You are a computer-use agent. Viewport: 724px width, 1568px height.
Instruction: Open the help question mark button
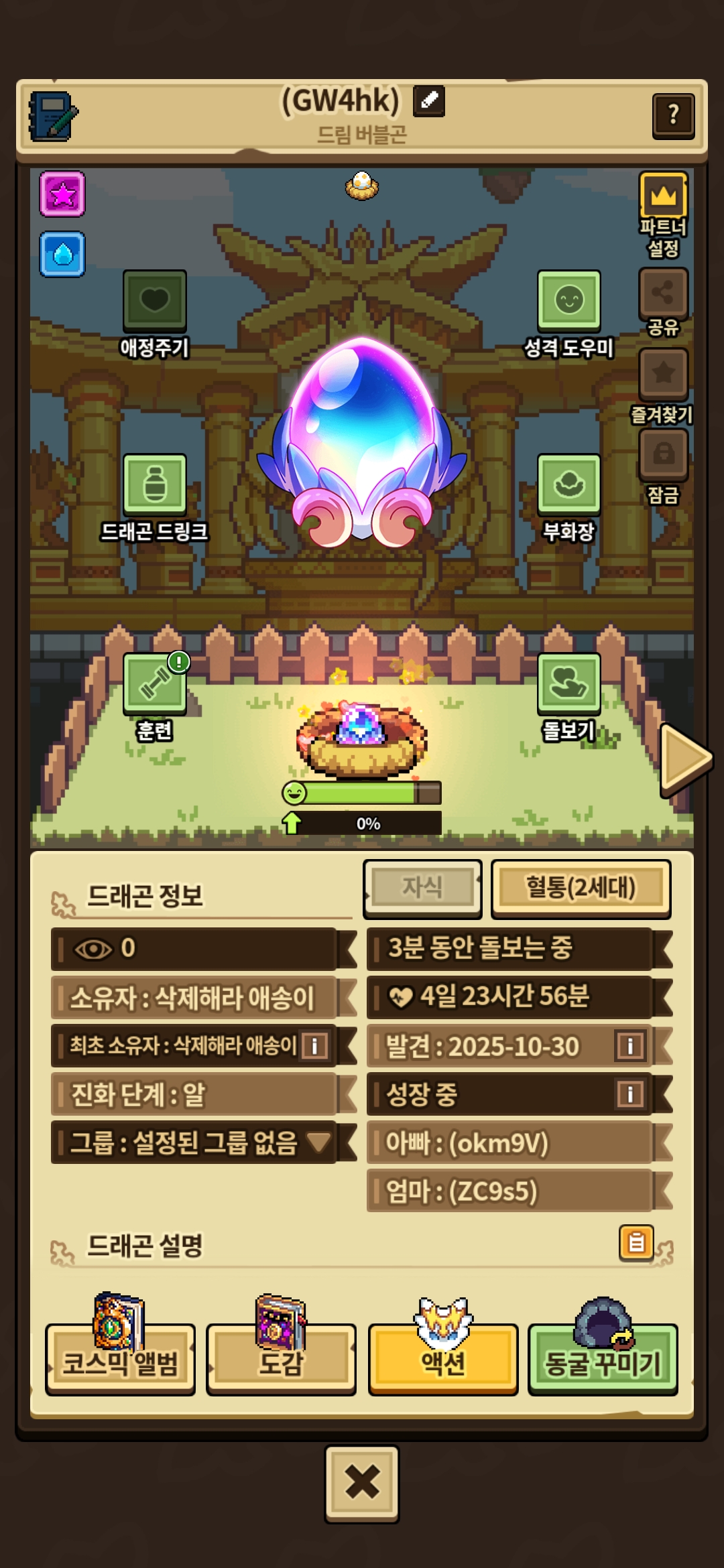[673, 116]
